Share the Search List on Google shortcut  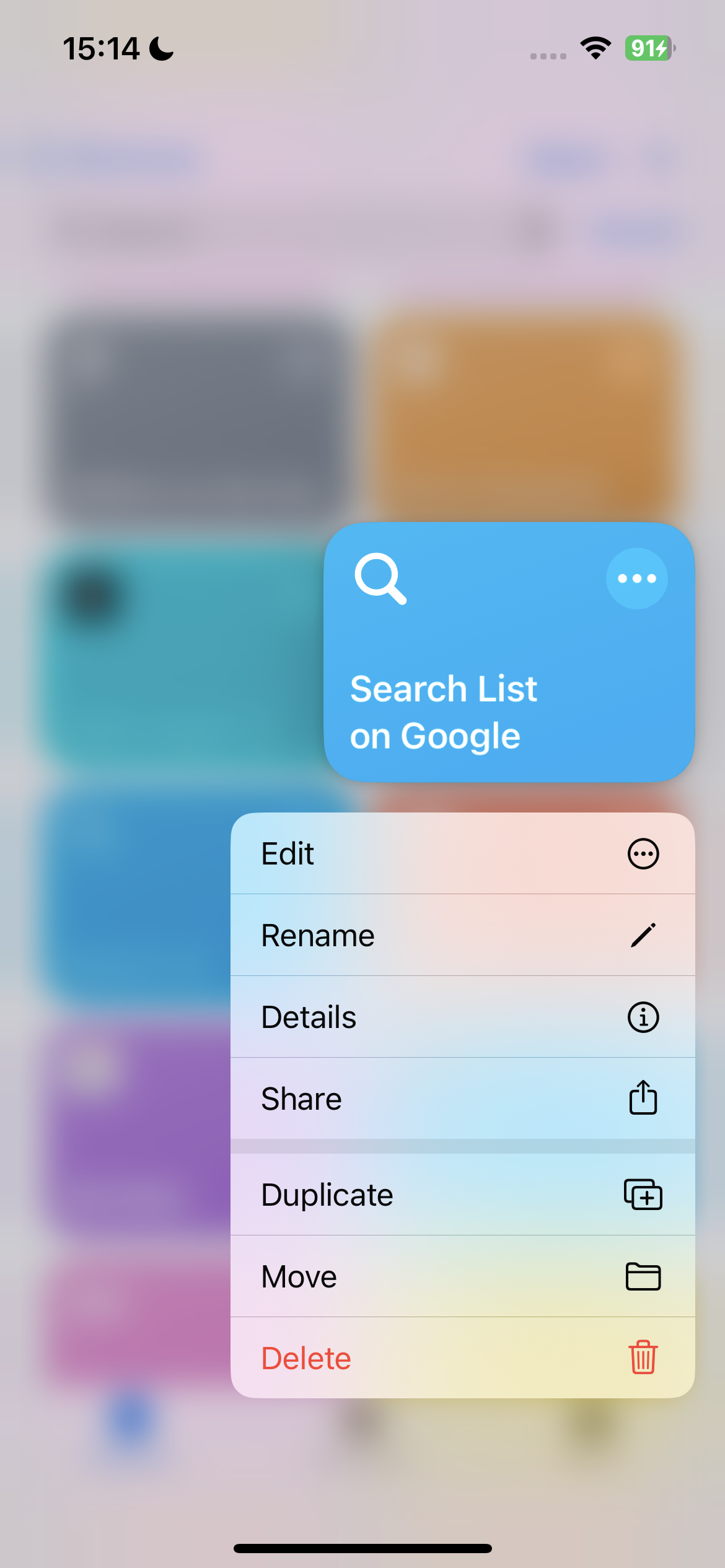(462, 1099)
